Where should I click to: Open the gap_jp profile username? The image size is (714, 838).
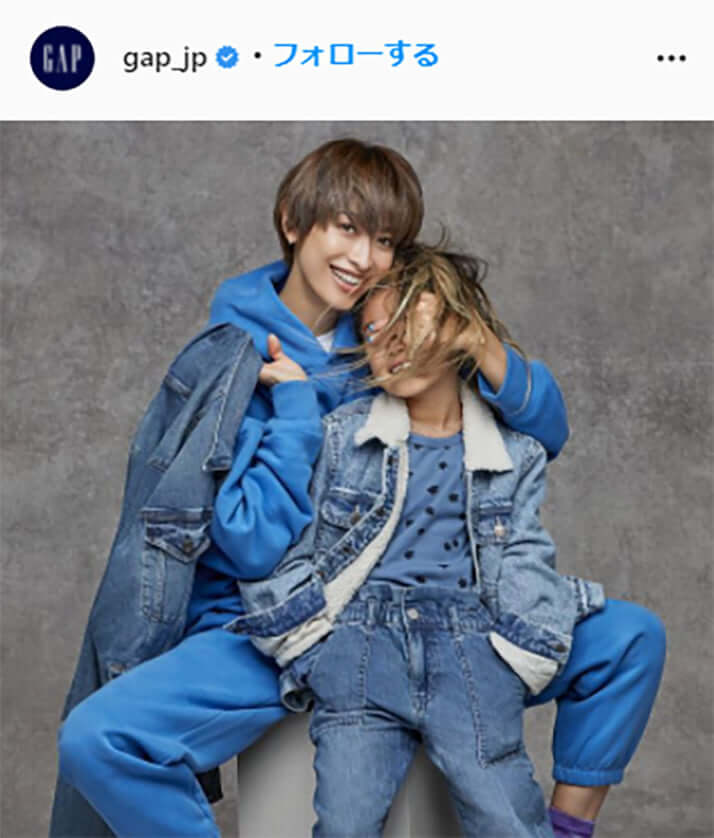164,58
